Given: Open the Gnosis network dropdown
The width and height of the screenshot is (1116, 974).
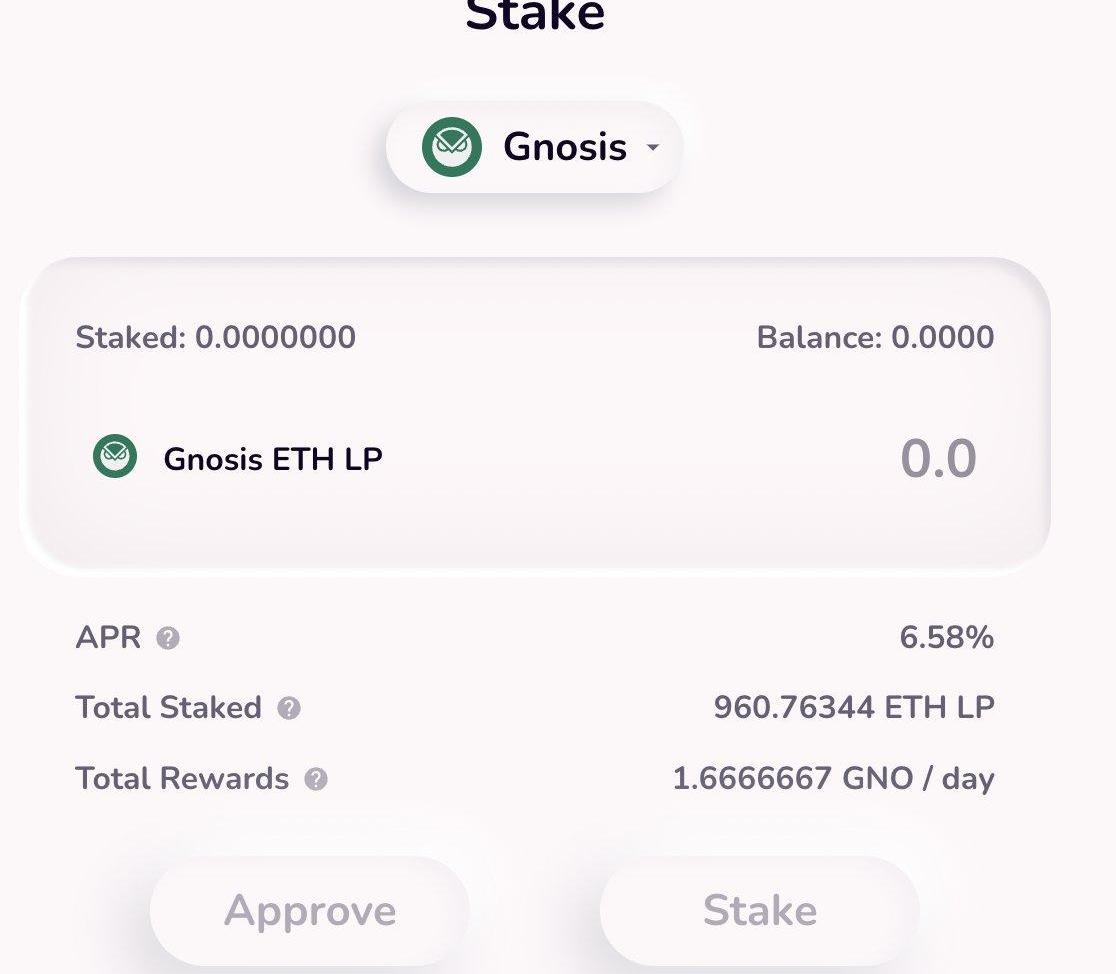Looking at the screenshot, I should (x=535, y=148).
